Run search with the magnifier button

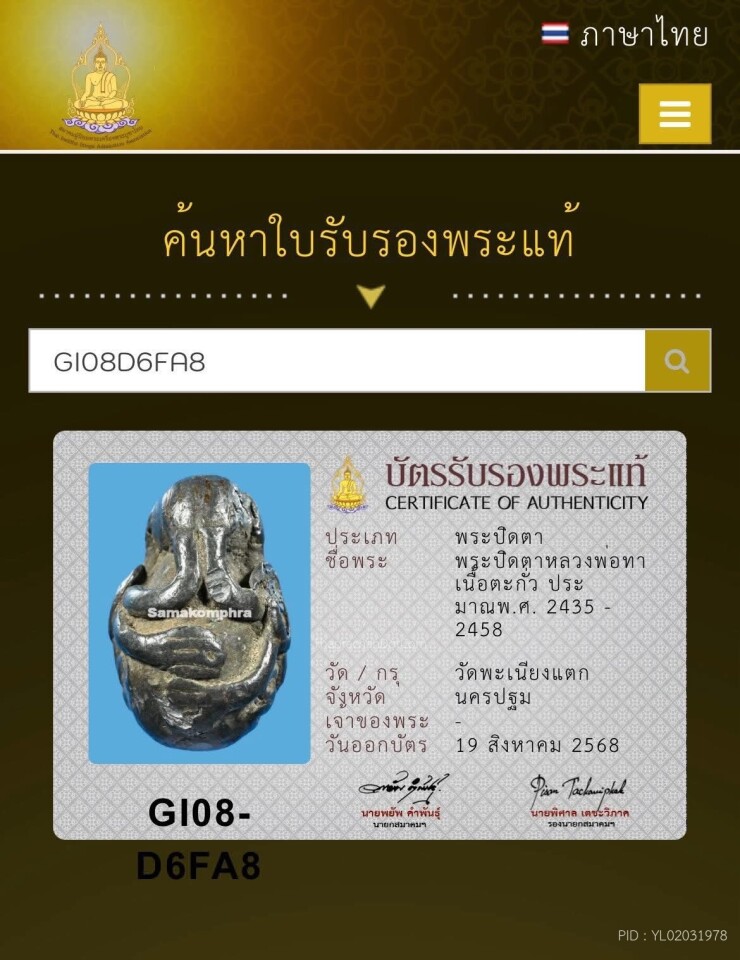(x=678, y=361)
